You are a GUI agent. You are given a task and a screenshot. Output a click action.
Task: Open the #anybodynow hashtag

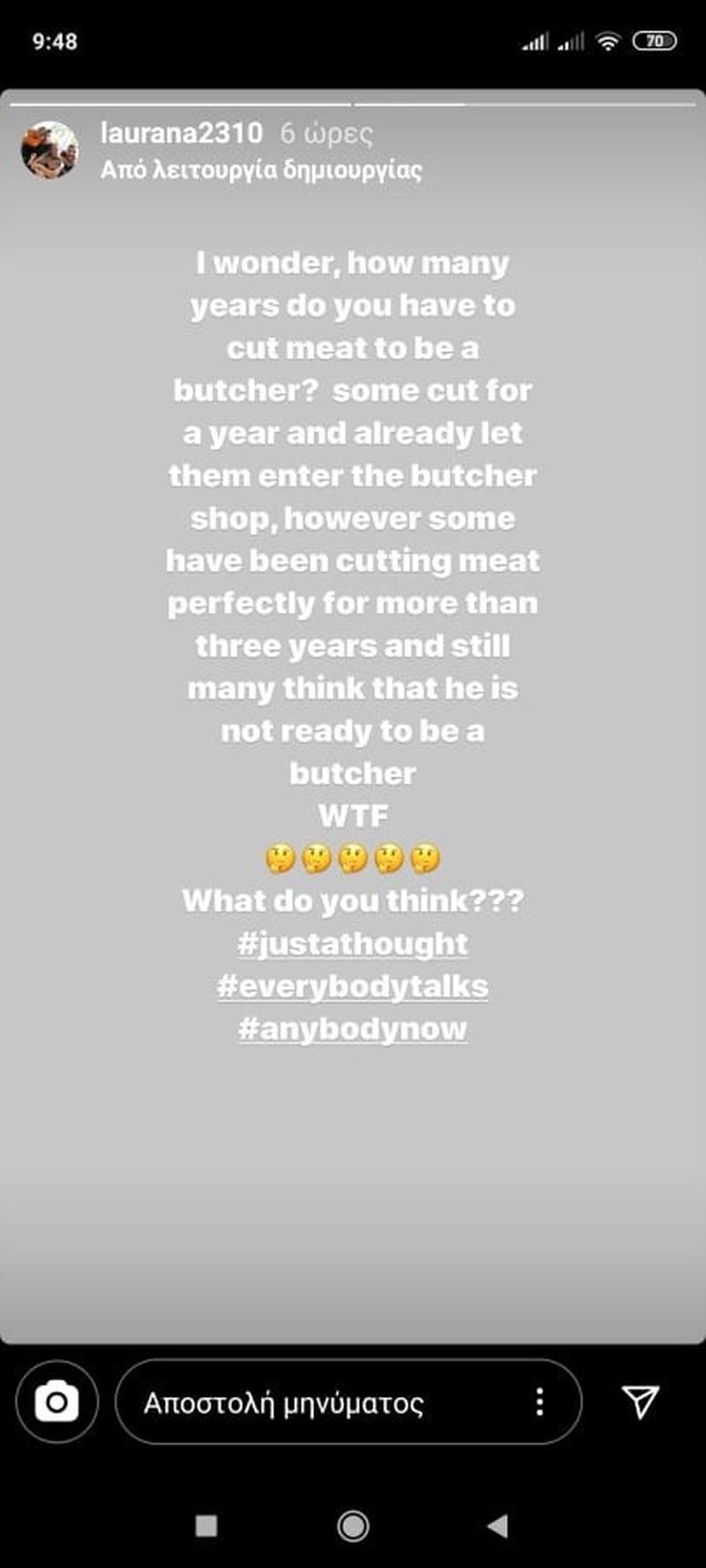pyautogui.click(x=352, y=1028)
